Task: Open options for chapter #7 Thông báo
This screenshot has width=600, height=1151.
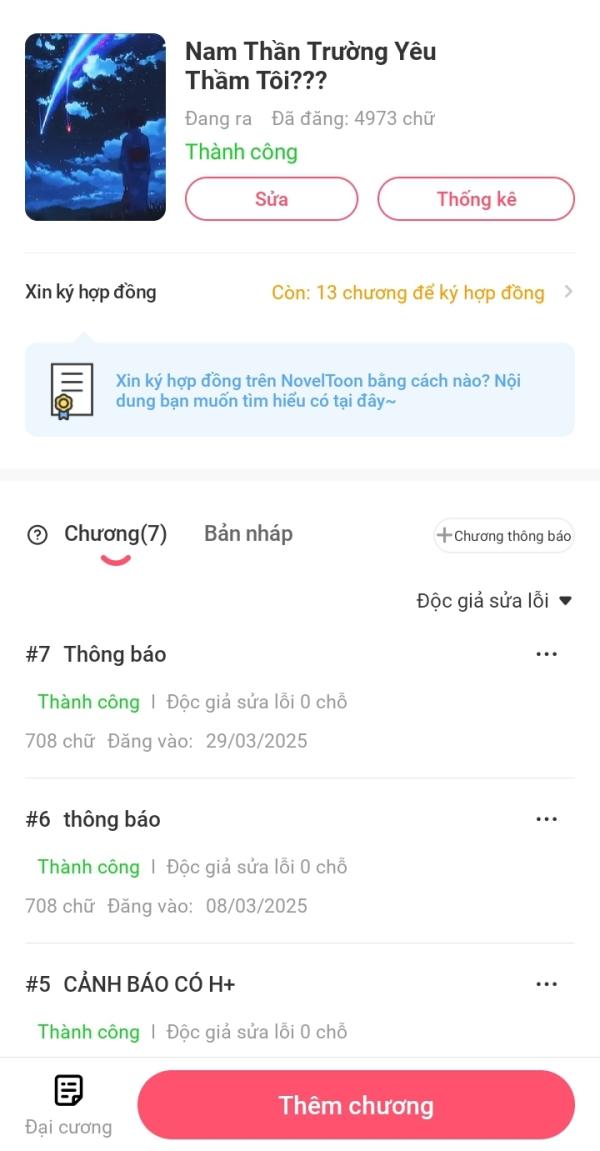Action: pos(546,654)
